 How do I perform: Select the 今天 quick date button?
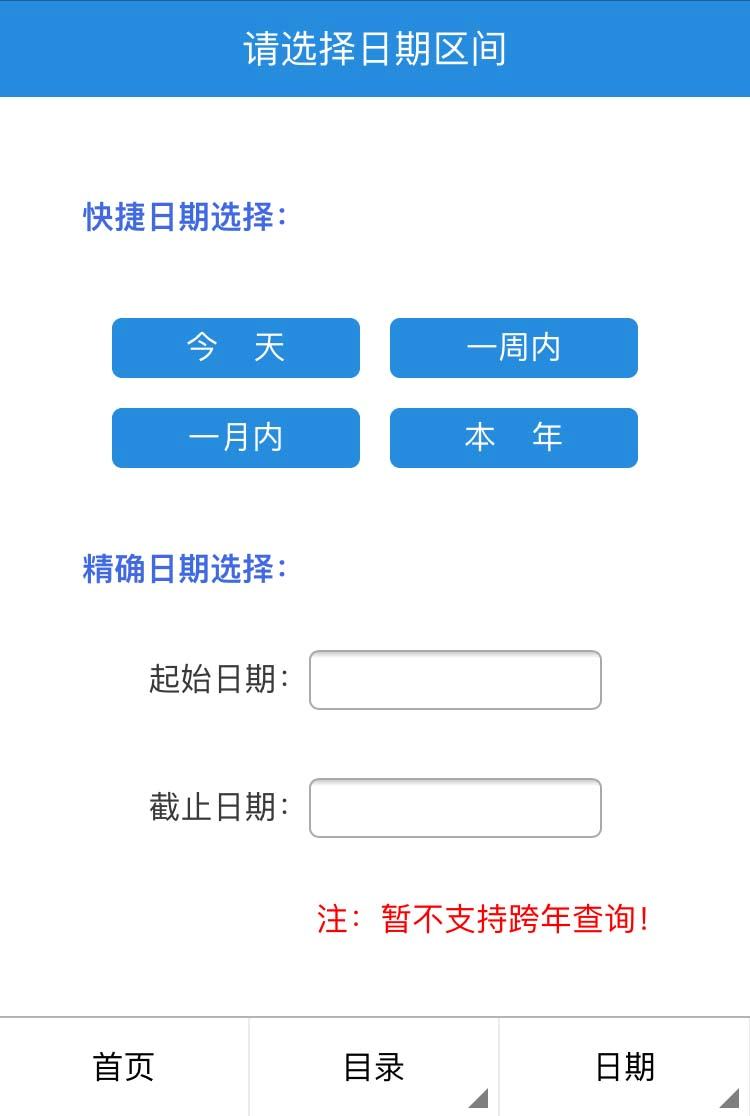[x=236, y=348]
